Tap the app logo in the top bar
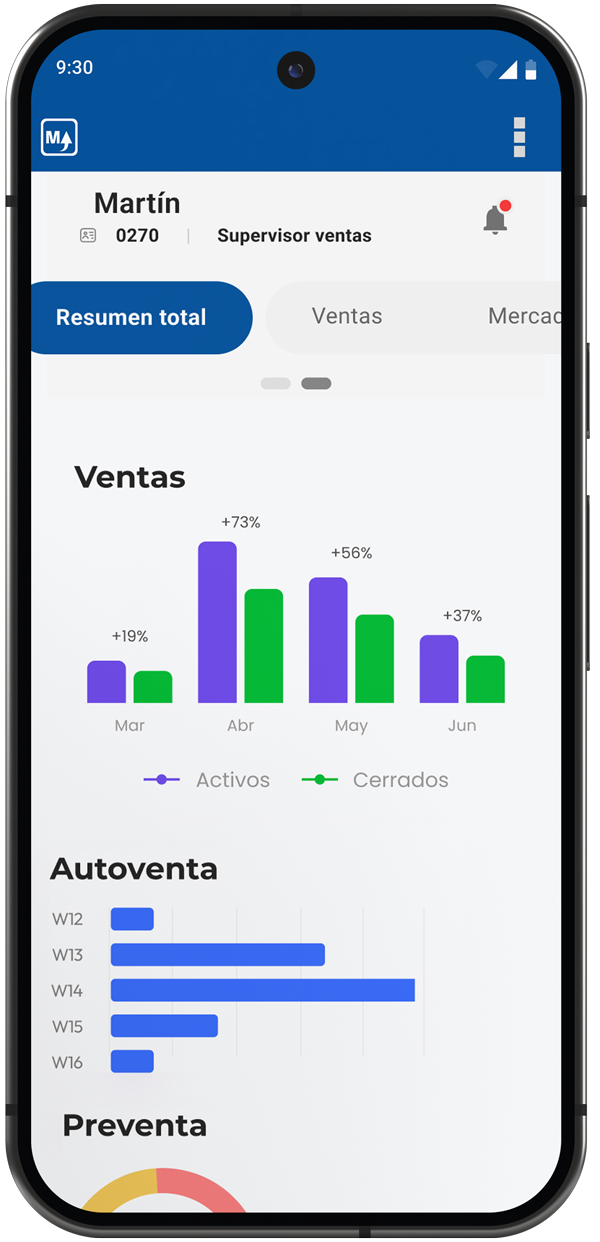The width and height of the screenshot is (600, 1242). [x=59, y=137]
